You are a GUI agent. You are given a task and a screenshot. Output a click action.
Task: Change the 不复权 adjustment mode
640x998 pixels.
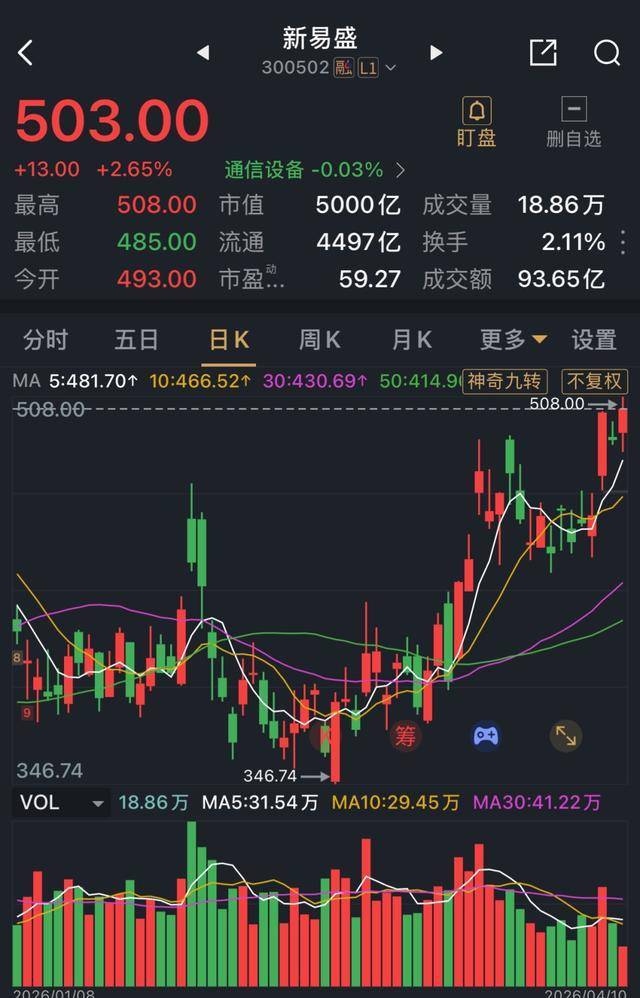coord(595,381)
